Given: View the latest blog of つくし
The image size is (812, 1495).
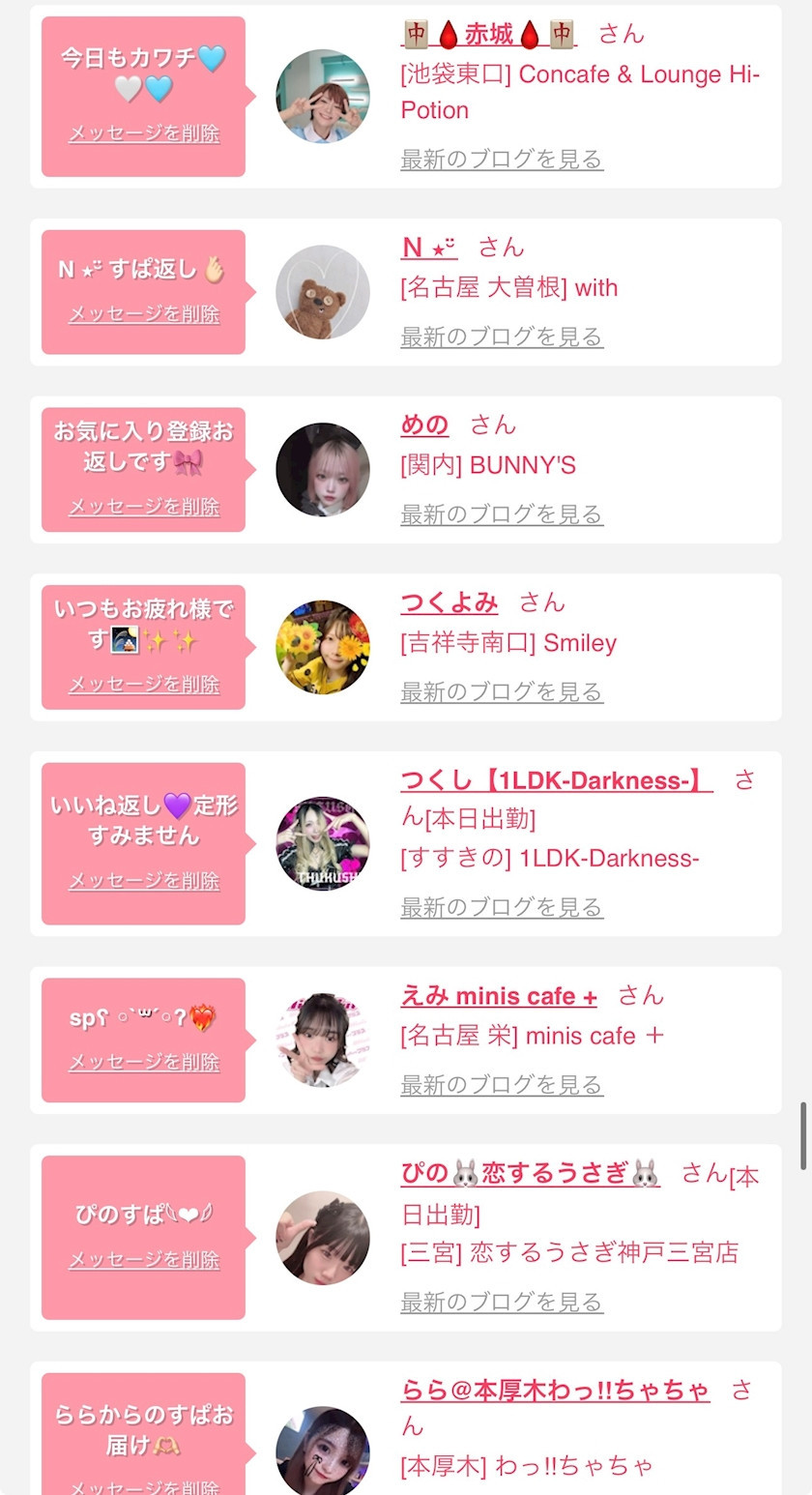Looking at the screenshot, I should (x=502, y=907).
